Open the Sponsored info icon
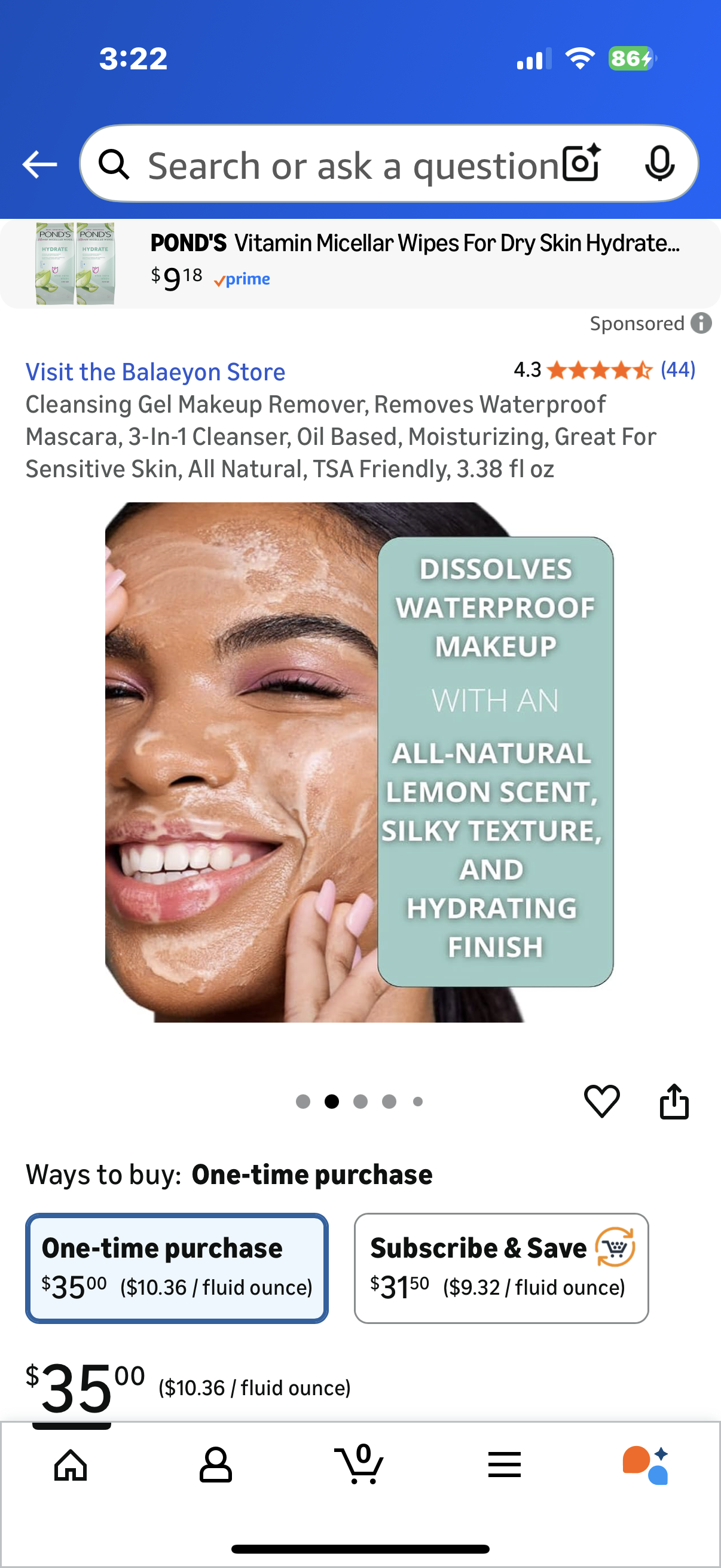The width and height of the screenshot is (721, 1568). [x=701, y=323]
